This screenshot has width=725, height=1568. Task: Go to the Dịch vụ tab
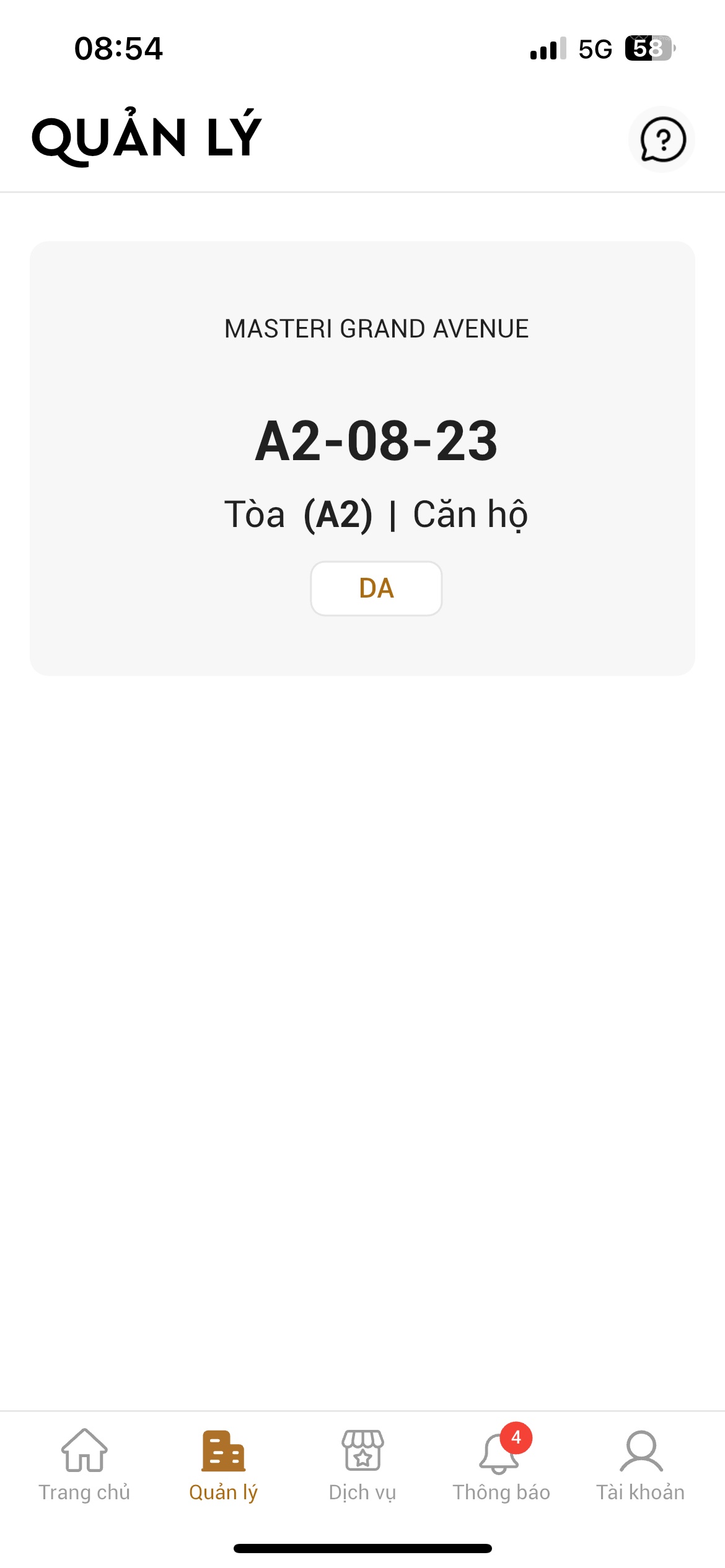pyautogui.click(x=362, y=1465)
